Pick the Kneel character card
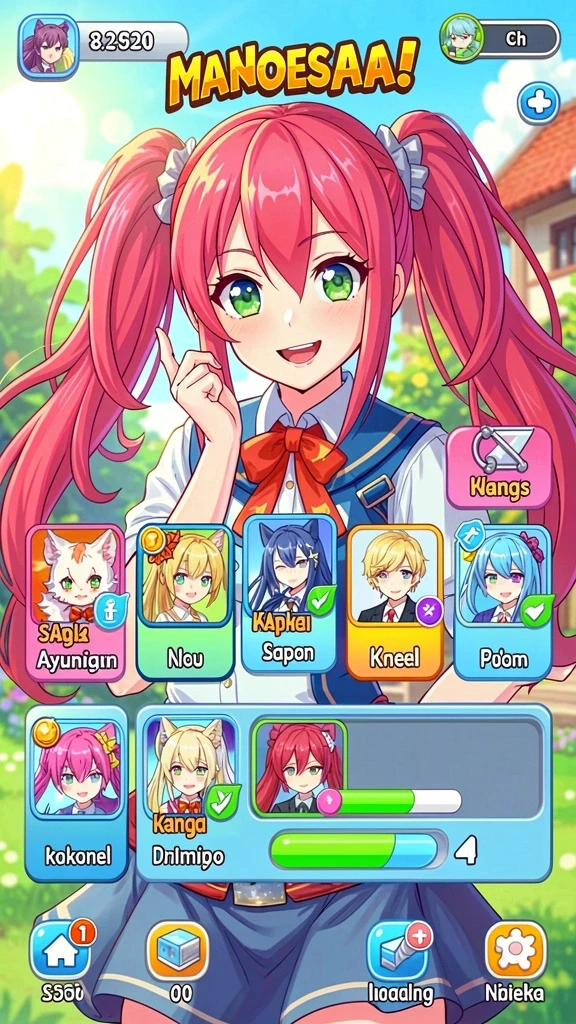Image resolution: width=576 pixels, height=1024 pixels. [x=395, y=602]
